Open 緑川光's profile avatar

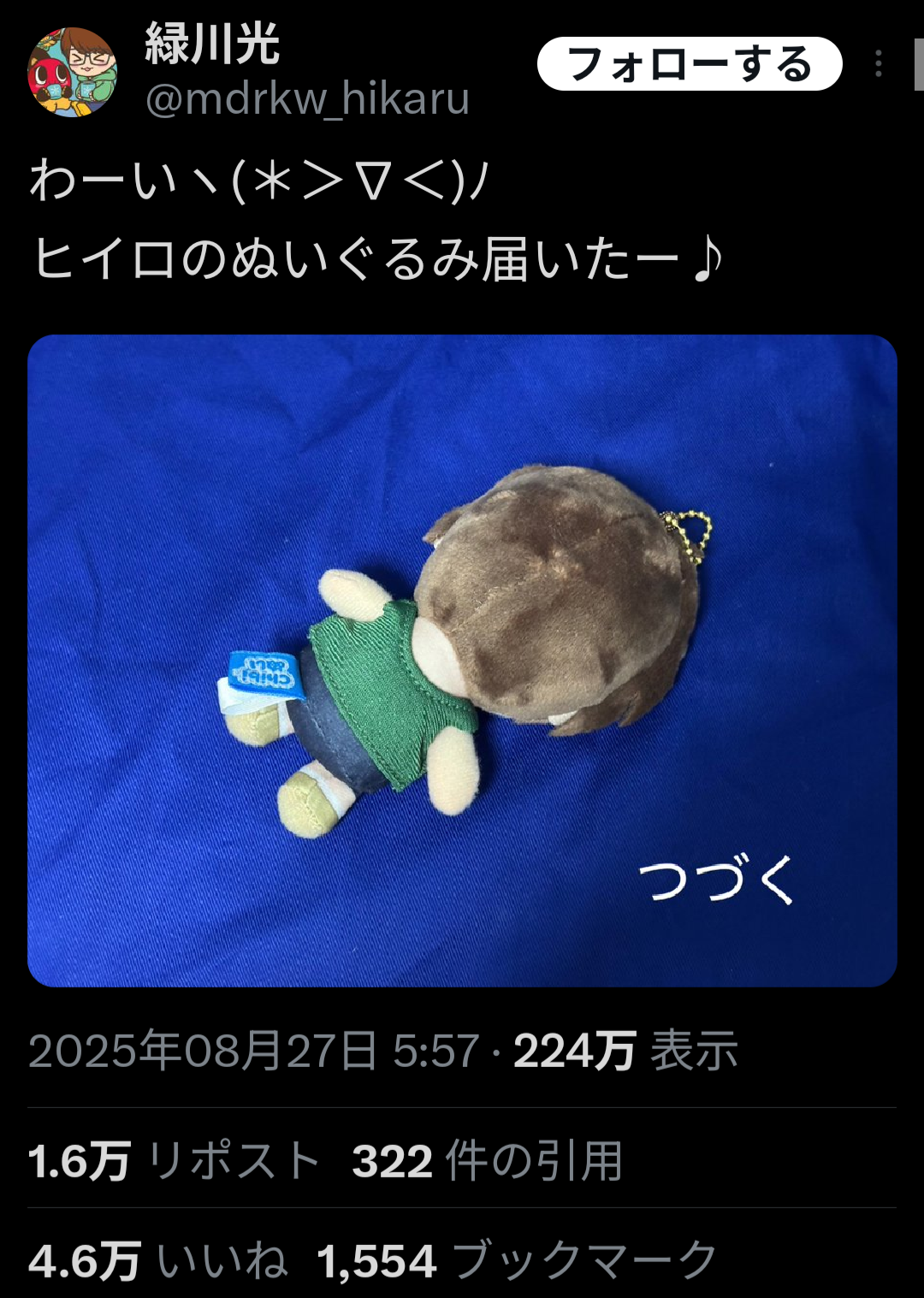click(72, 72)
